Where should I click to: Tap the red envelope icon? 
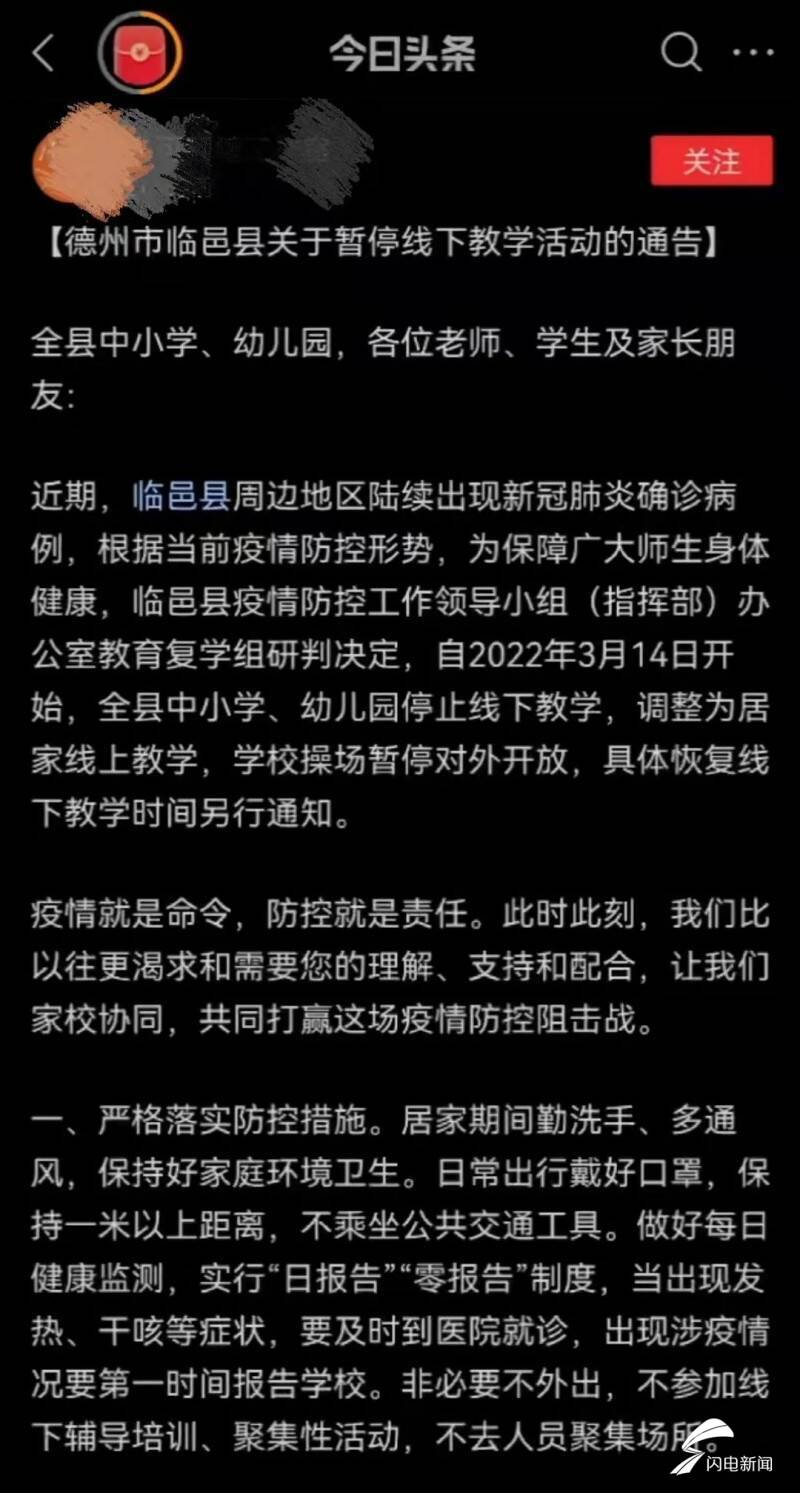point(140,52)
